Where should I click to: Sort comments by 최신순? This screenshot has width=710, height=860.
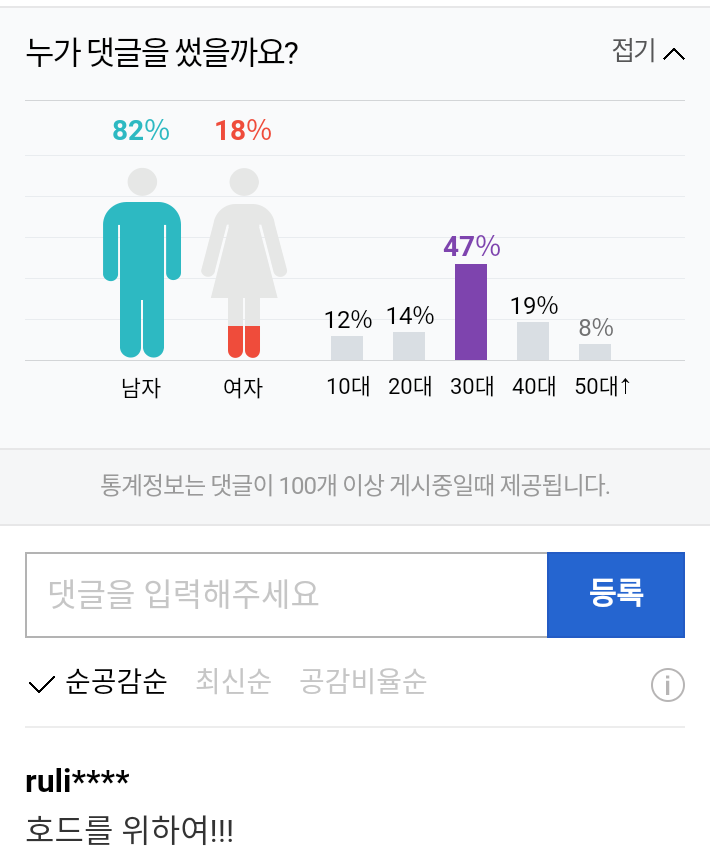tap(233, 683)
